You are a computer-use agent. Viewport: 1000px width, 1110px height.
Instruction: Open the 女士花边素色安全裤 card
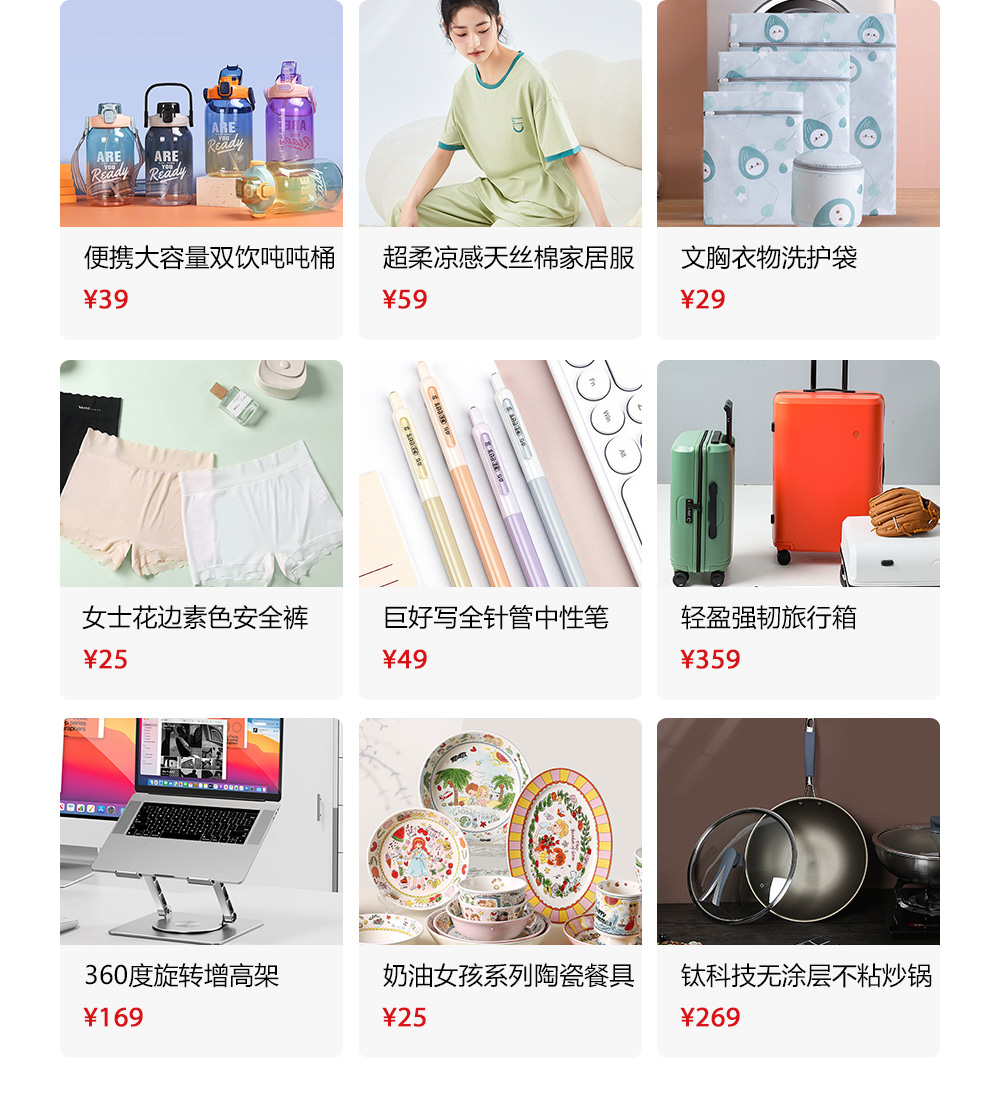[201, 530]
